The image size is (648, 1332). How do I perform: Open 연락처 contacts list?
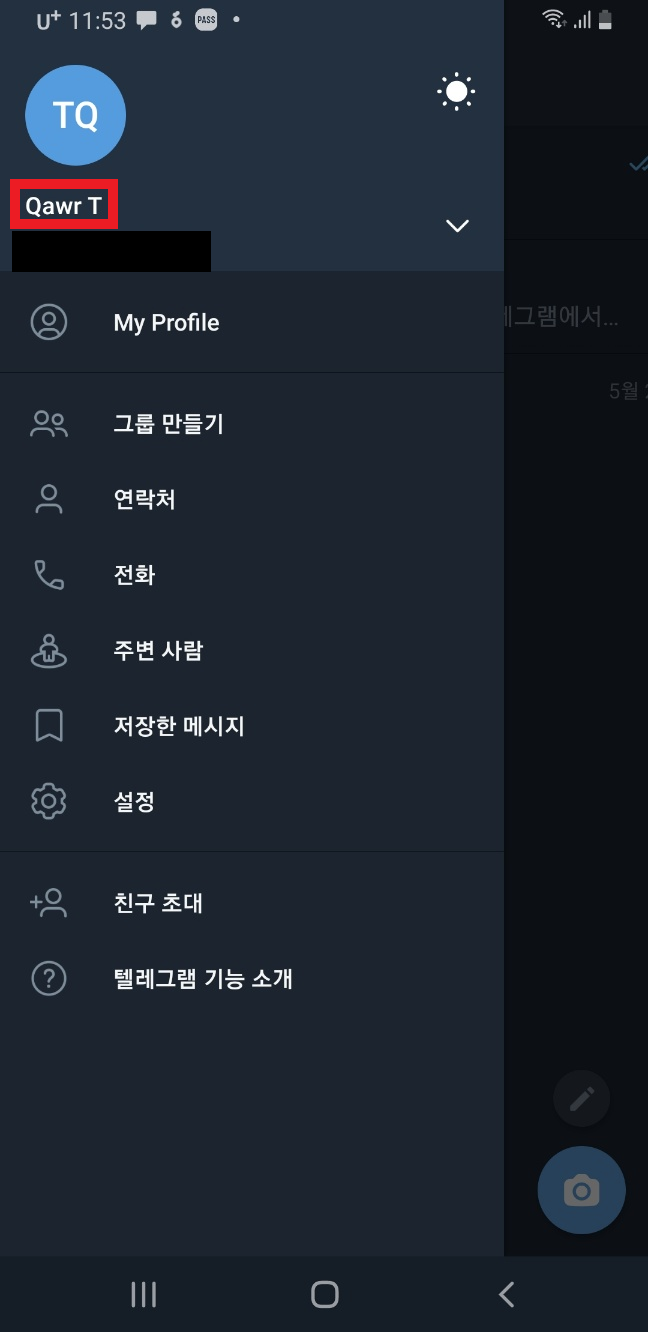145,499
